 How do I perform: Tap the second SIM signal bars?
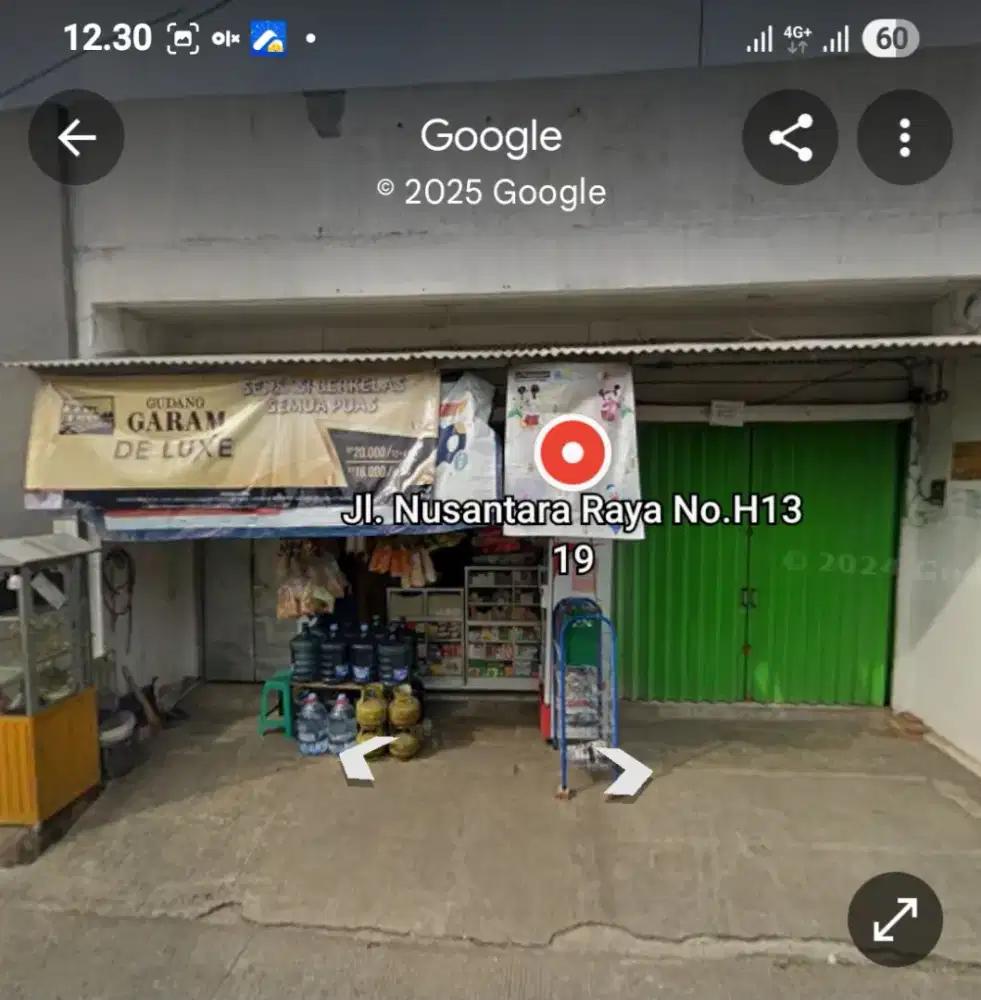tap(836, 40)
